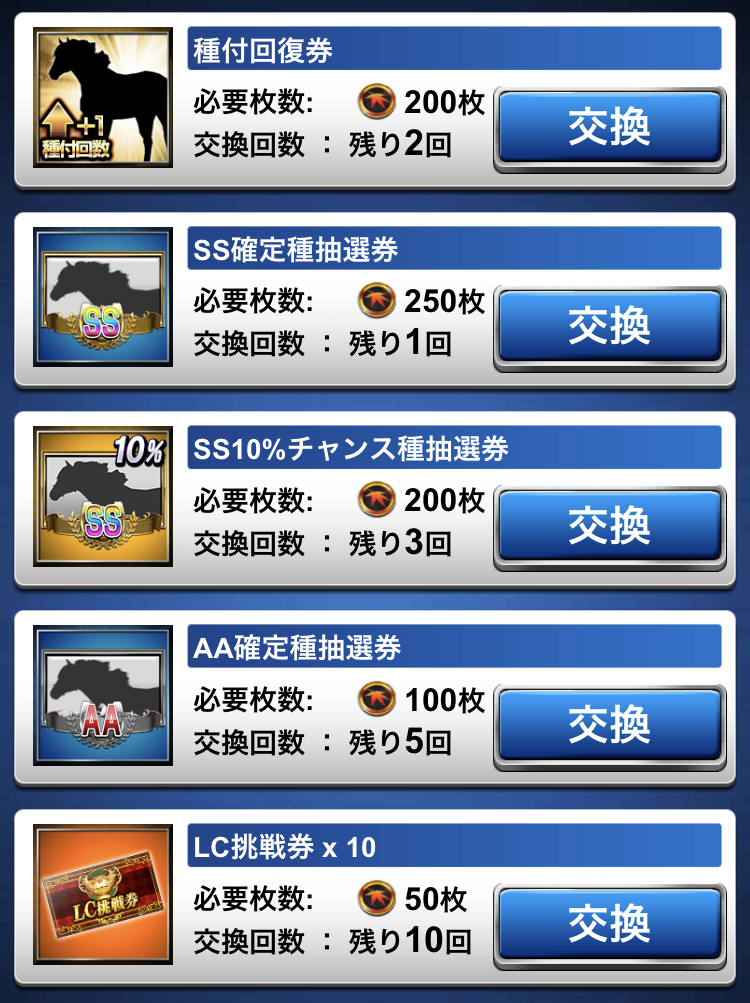Redeem SS10%チャンス種抽選券
Screen dimensions: 750x1003
click(x=609, y=525)
